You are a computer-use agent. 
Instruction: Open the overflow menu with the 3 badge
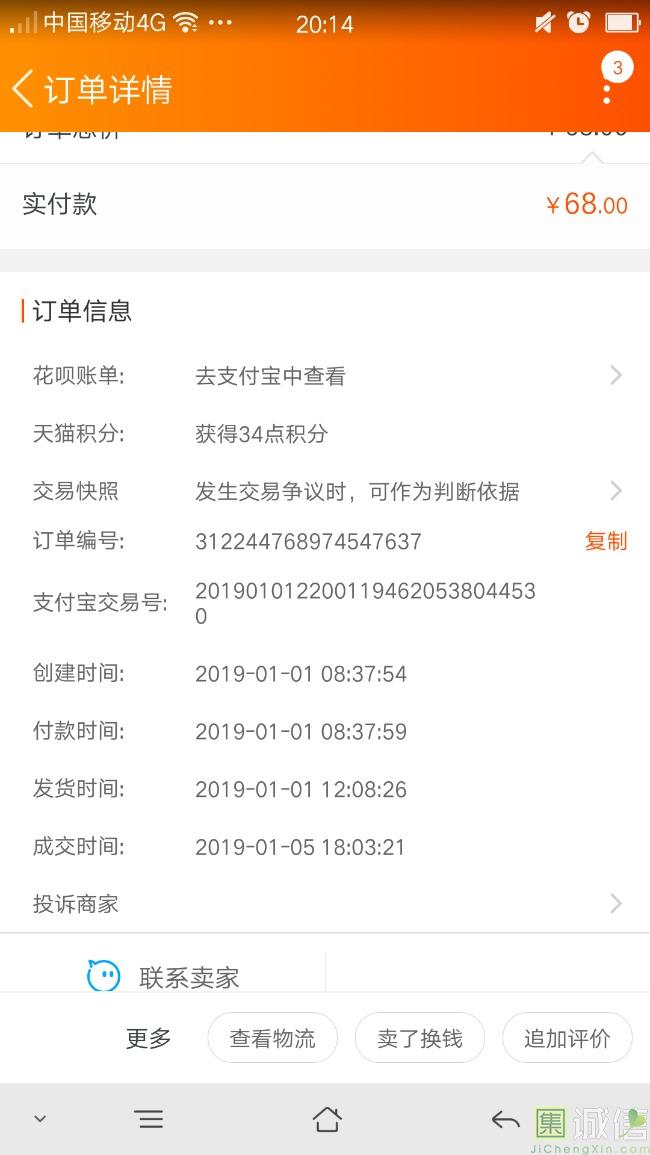pyautogui.click(x=607, y=80)
